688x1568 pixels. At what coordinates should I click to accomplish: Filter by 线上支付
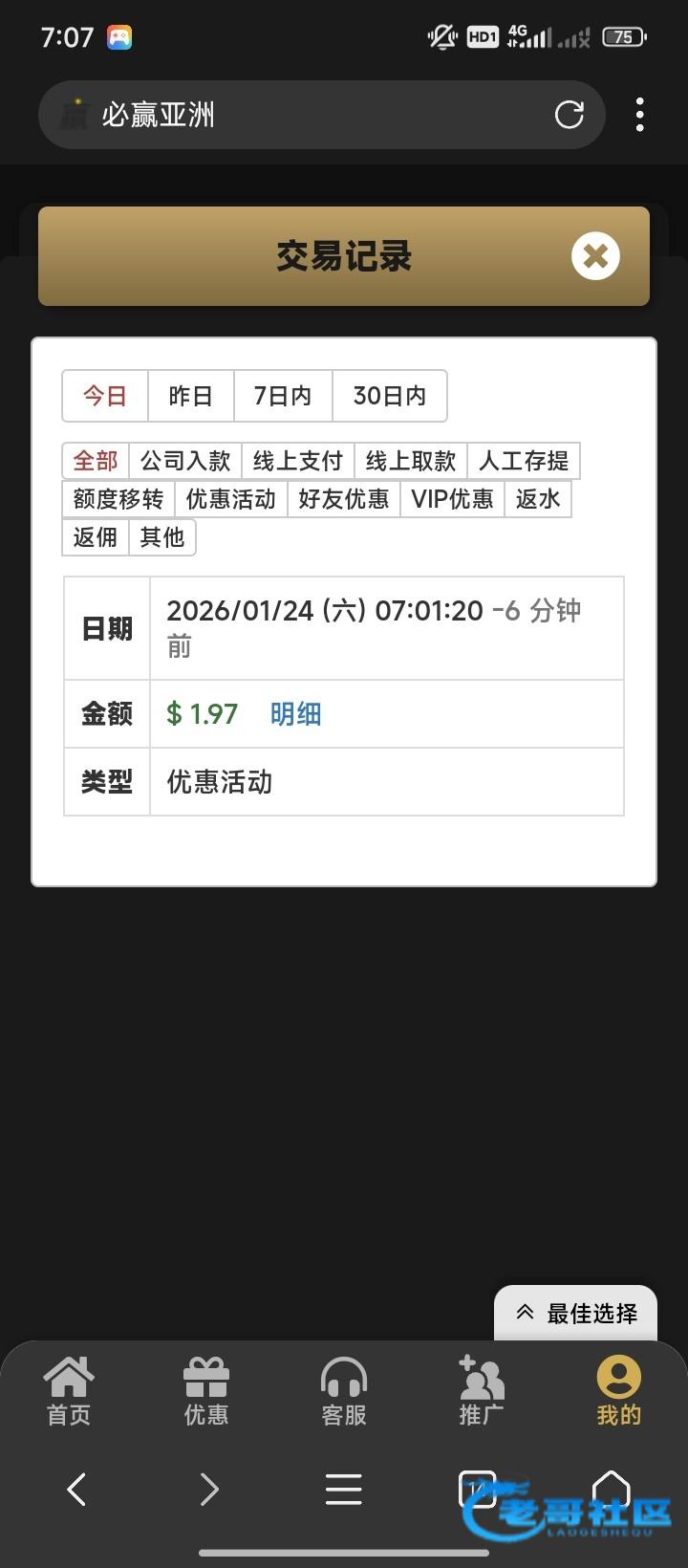coord(297,461)
